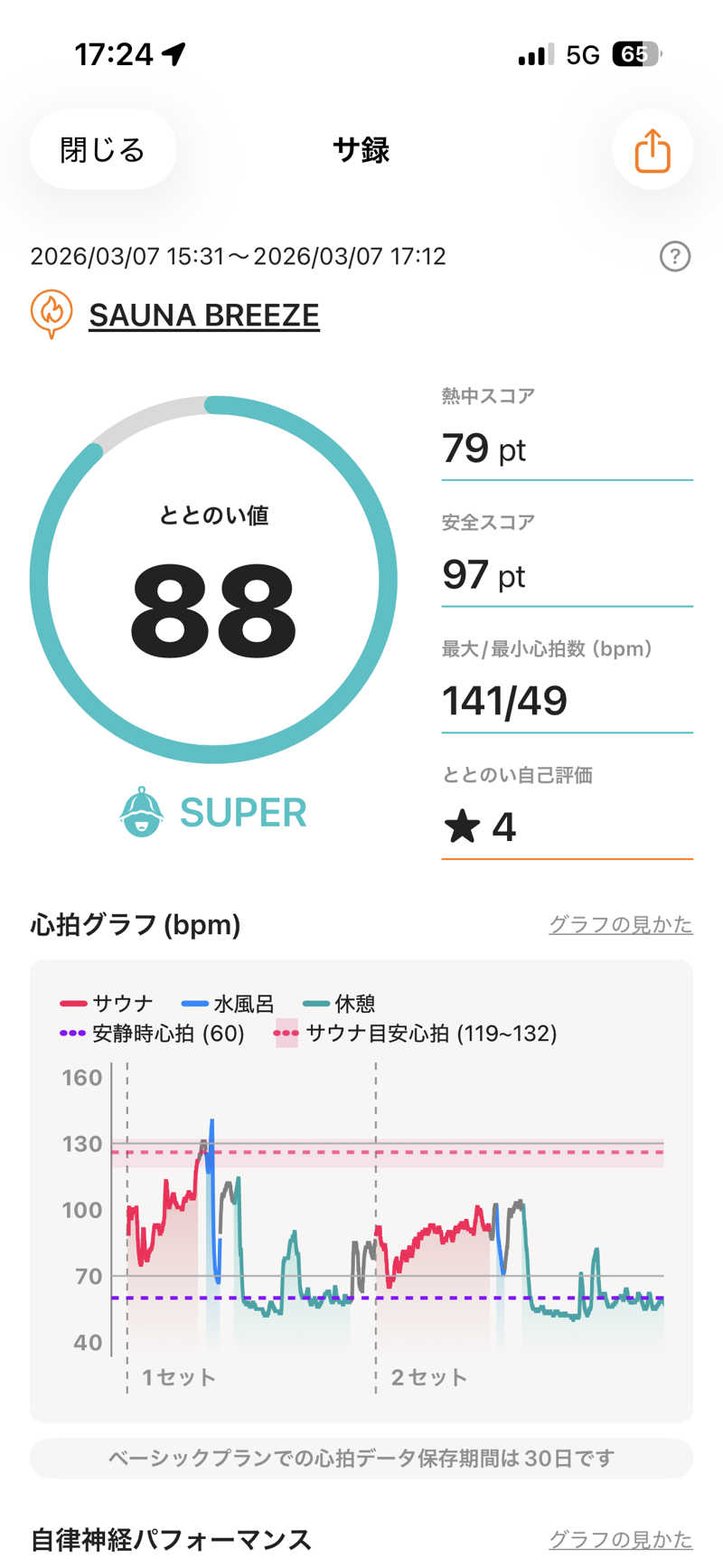Open グラフの見かた for the 心拍グラフ
Screen dimensions: 723x1568
coord(620,924)
